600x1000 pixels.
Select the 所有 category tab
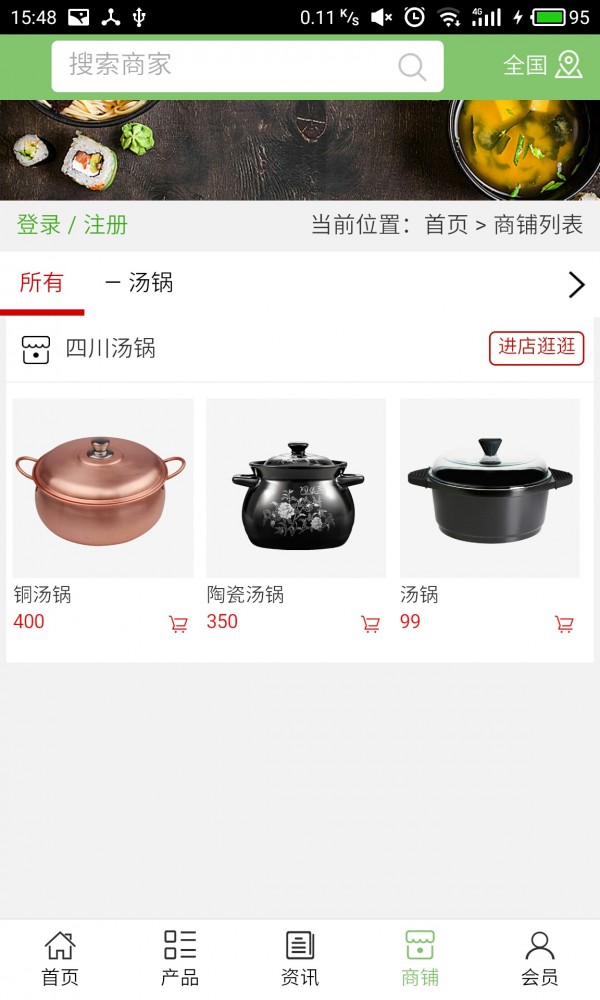tap(41, 283)
